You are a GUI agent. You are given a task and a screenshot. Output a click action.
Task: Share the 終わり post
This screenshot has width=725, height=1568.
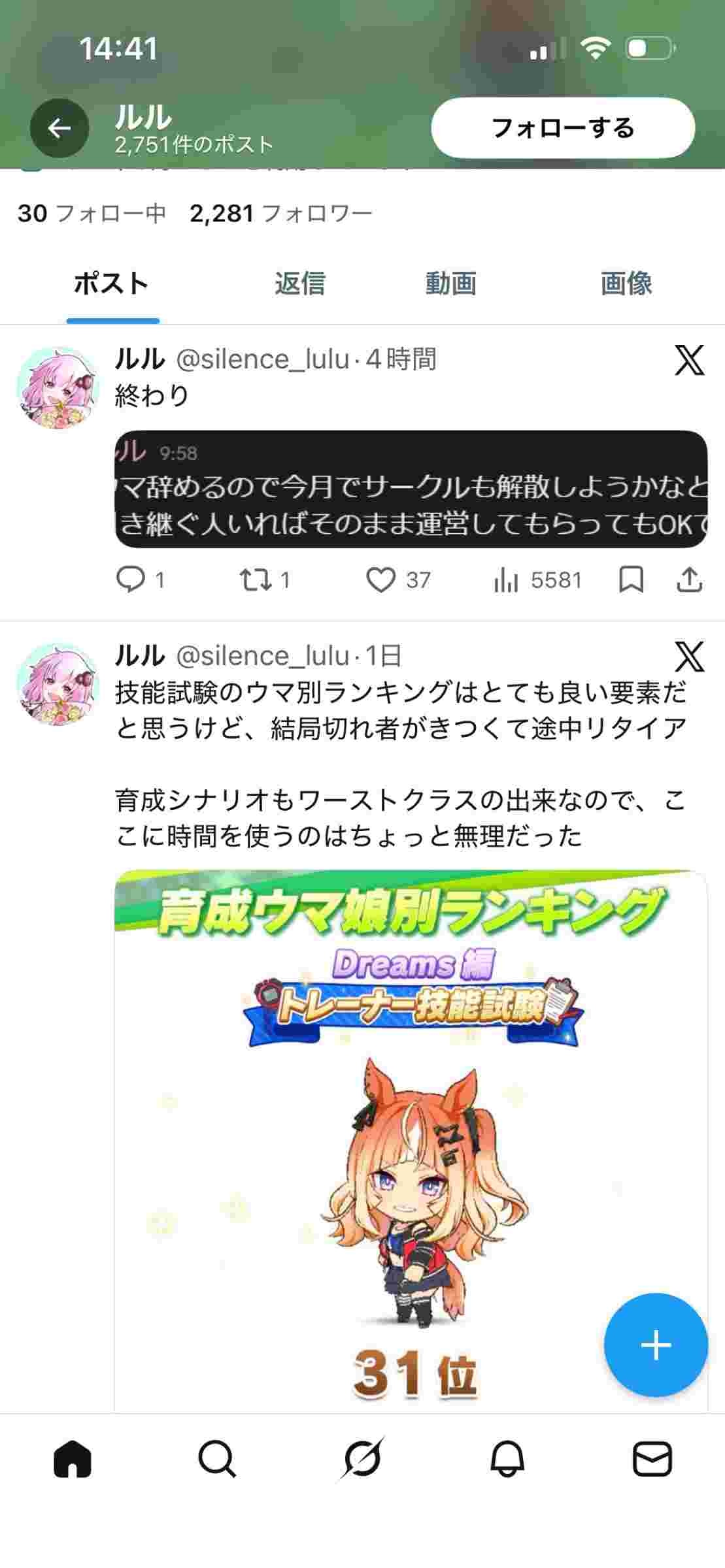point(689,580)
